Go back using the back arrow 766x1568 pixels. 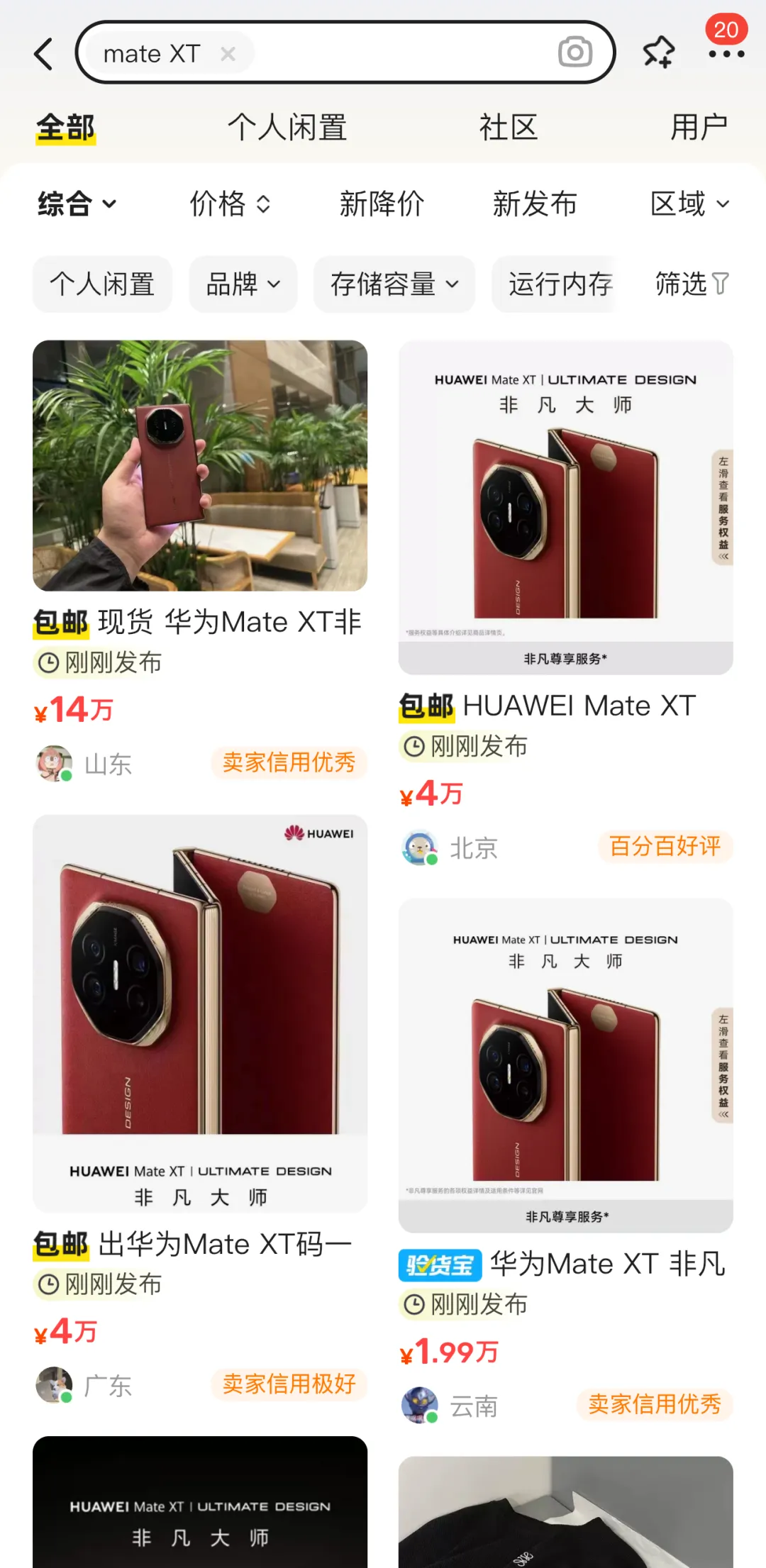(44, 54)
